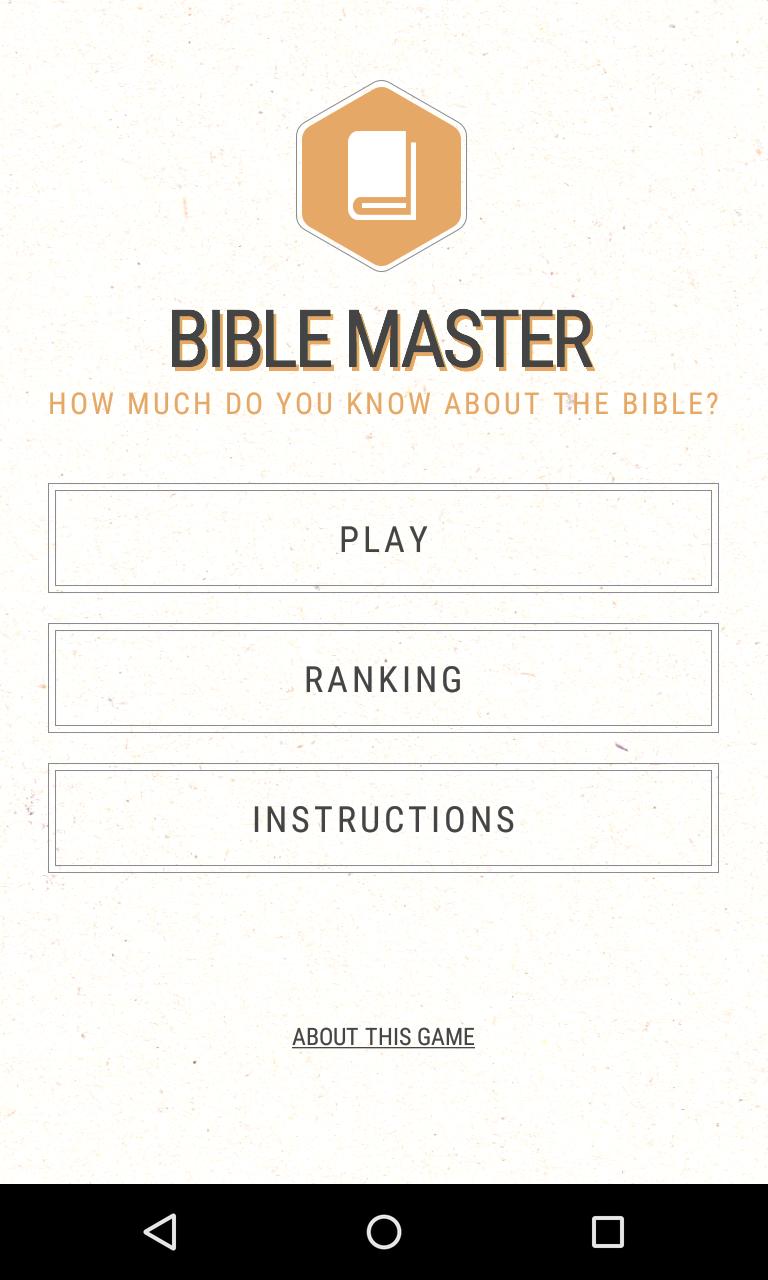Open the Ranking leaderboard
Image resolution: width=768 pixels, height=1280 pixels.
click(383, 678)
